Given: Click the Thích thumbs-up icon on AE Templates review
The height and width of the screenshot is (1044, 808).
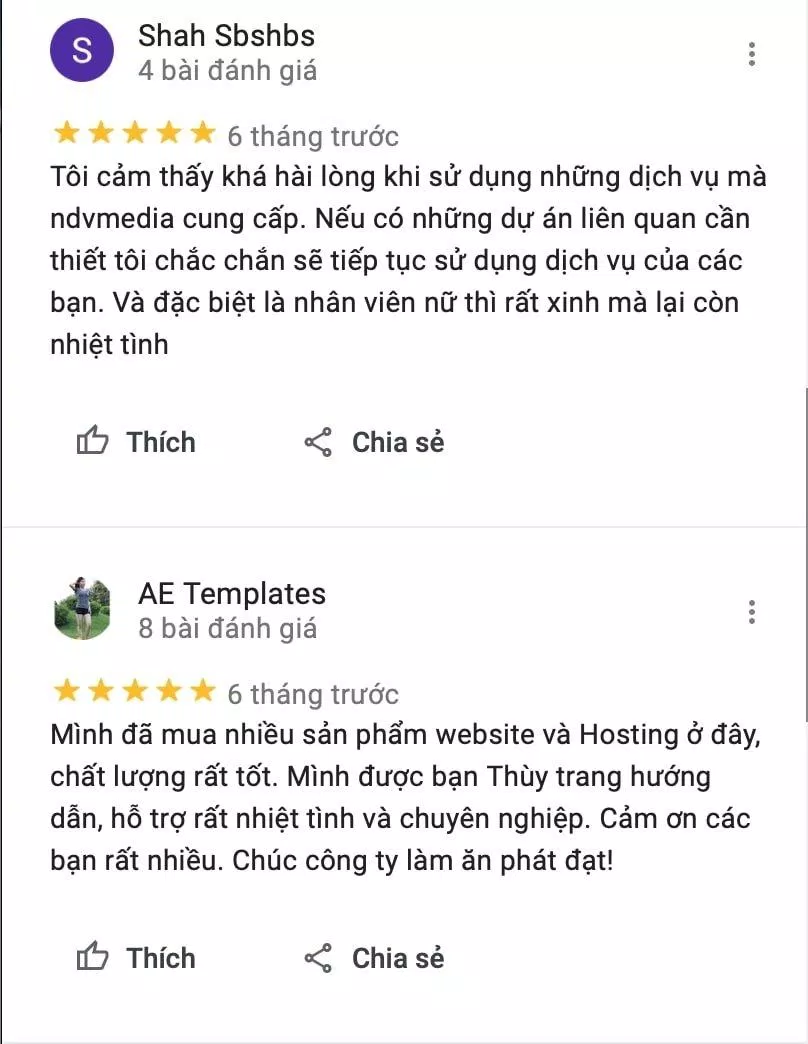Looking at the screenshot, I should (94, 957).
